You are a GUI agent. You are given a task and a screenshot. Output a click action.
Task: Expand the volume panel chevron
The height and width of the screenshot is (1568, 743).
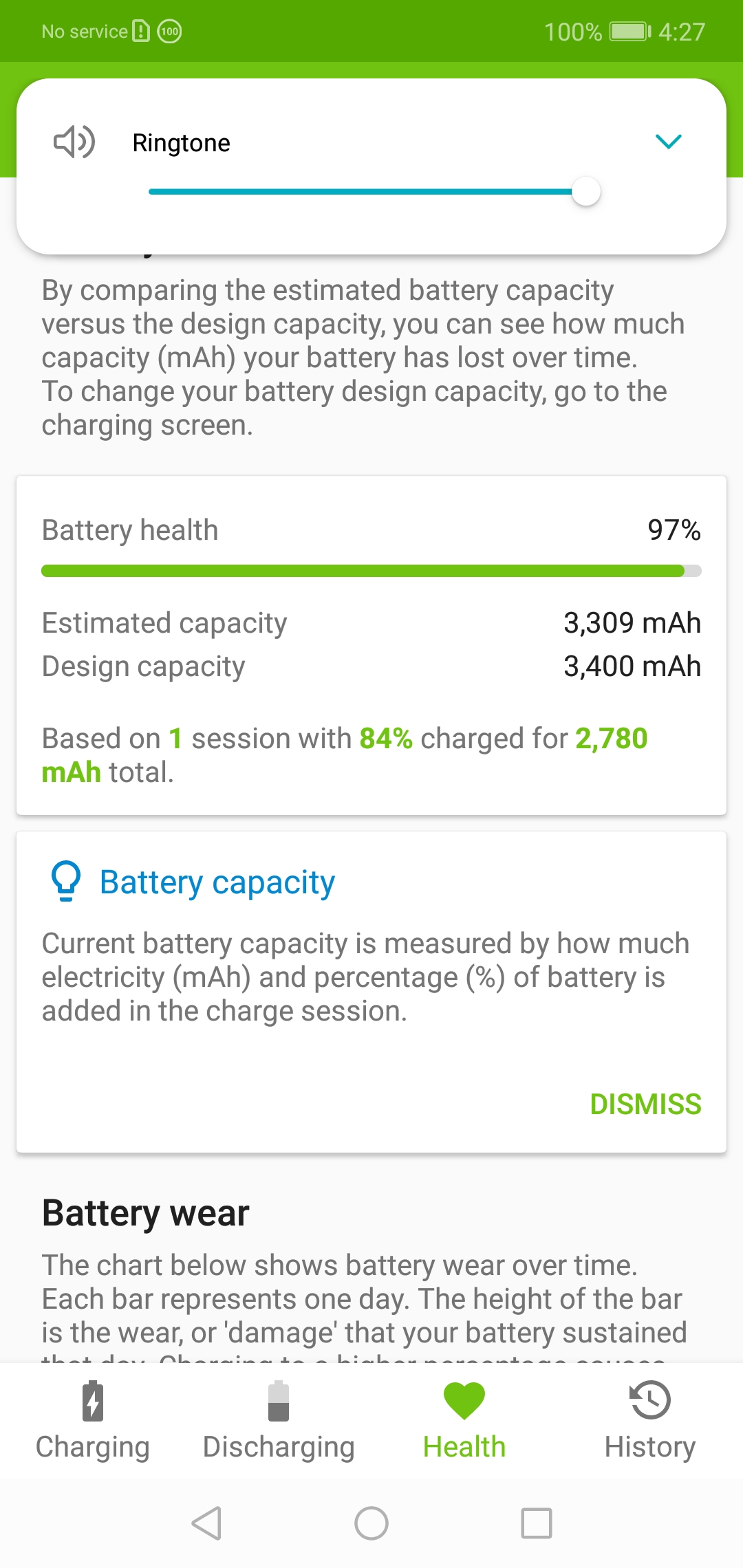pos(668,142)
